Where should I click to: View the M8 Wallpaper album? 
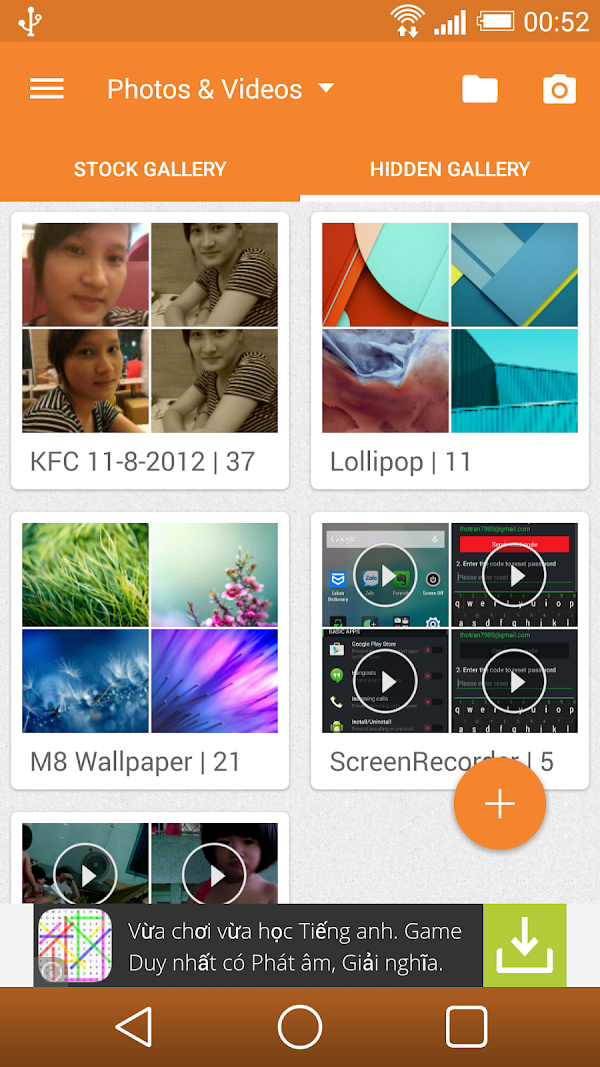click(x=150, y=650)
